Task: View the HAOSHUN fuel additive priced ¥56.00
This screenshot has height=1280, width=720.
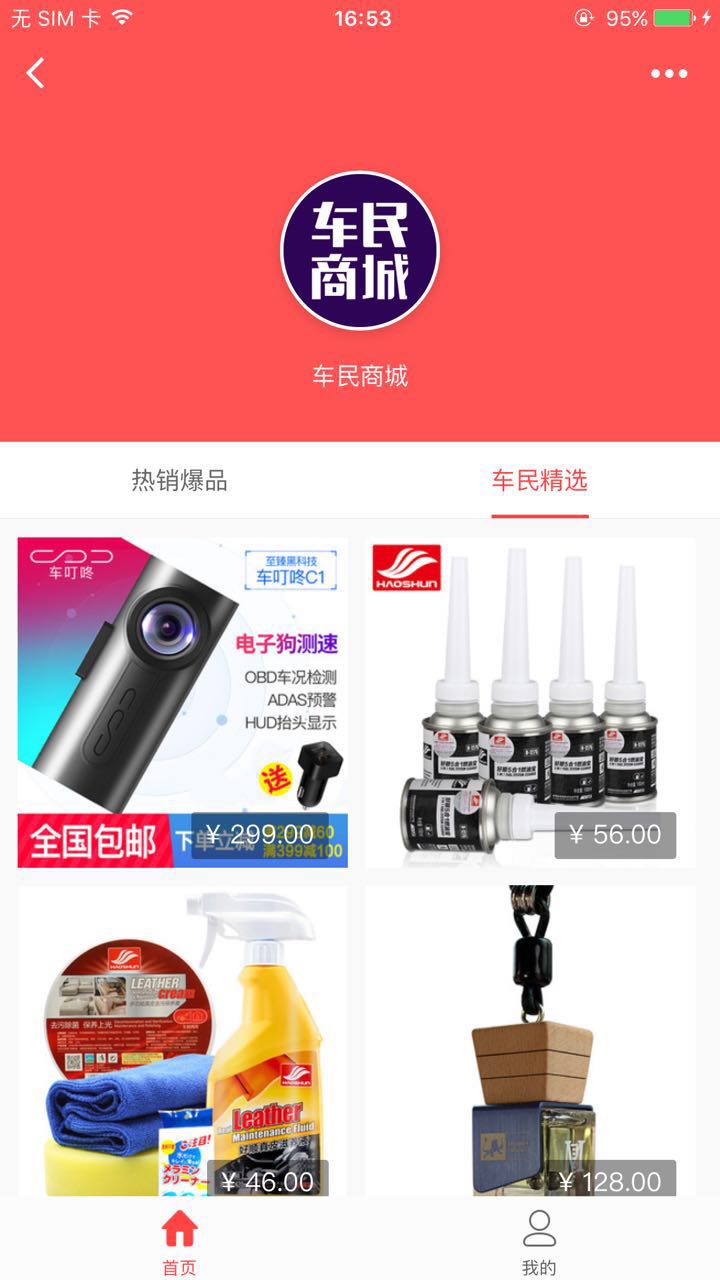Action: tap(530, 702)
